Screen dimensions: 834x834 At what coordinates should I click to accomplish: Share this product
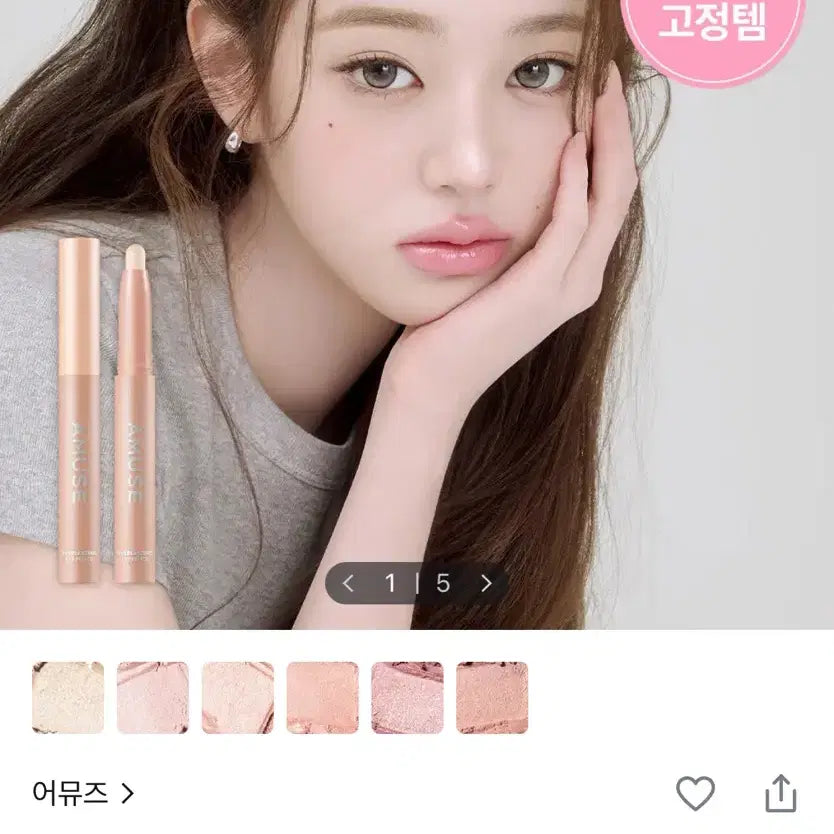(x=781, y=793)
